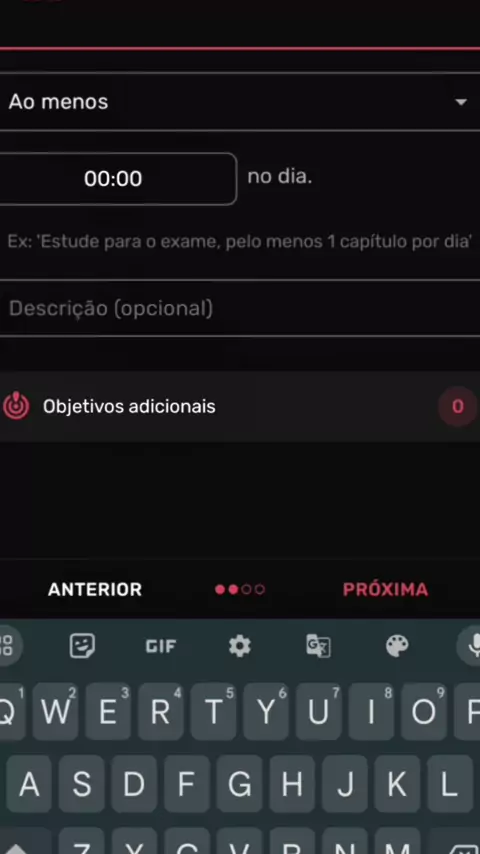Go back with ANTERIOR button
The width and height of the screenshot is (480, 854).
pos(95,589)
